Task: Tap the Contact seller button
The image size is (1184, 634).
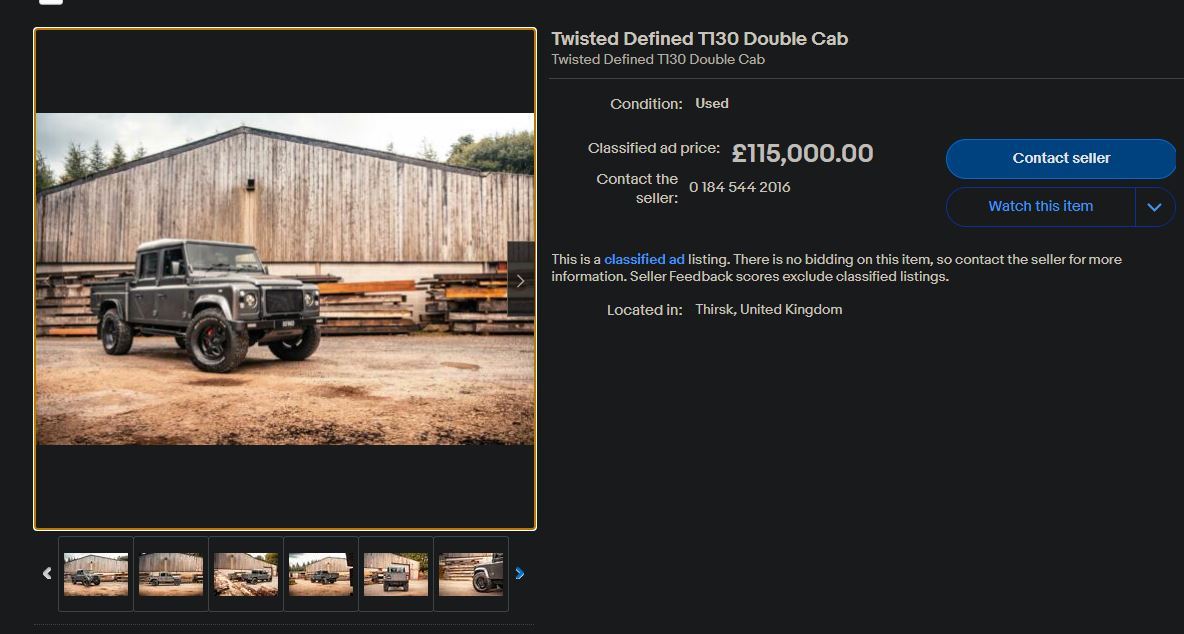Action: [x=1061, y=158]
